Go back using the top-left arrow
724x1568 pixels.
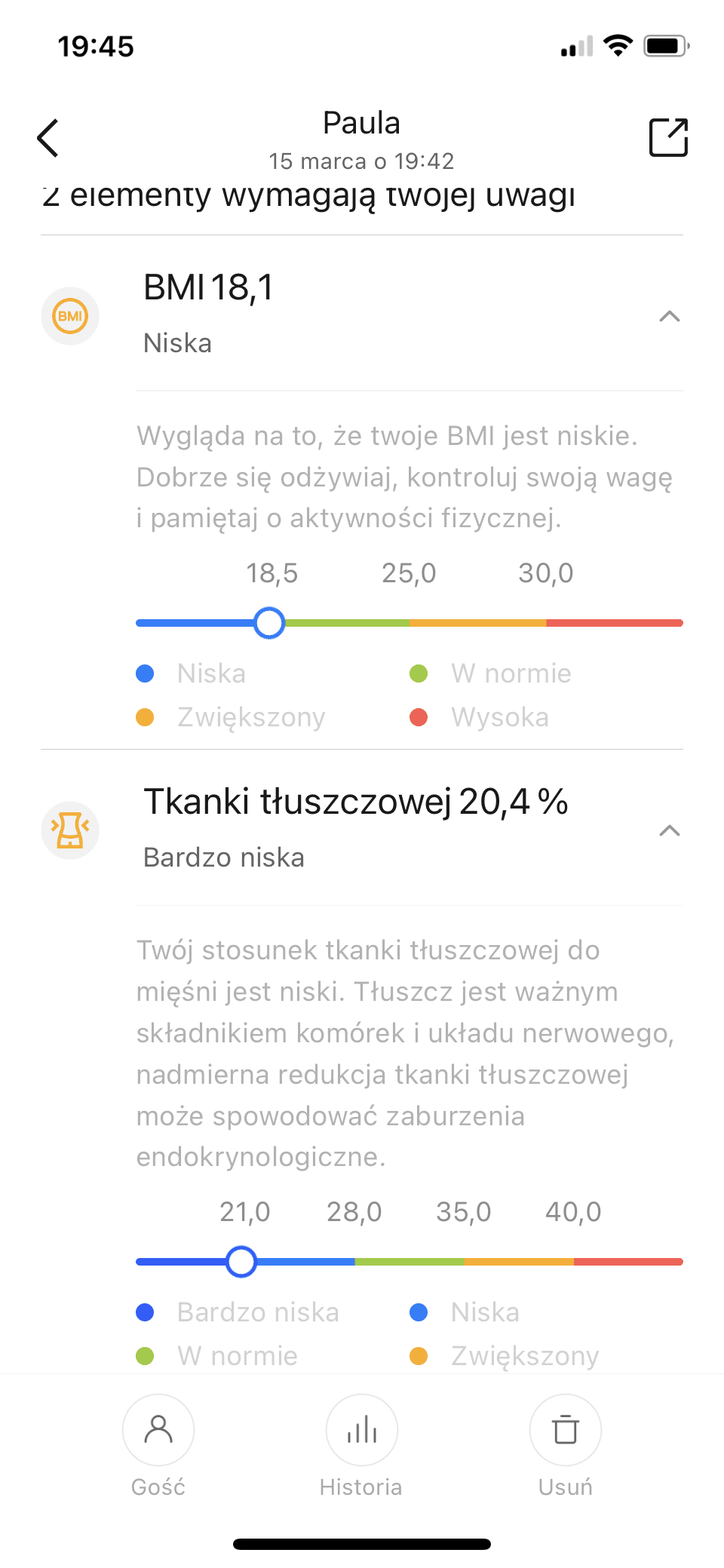(48, 138)
